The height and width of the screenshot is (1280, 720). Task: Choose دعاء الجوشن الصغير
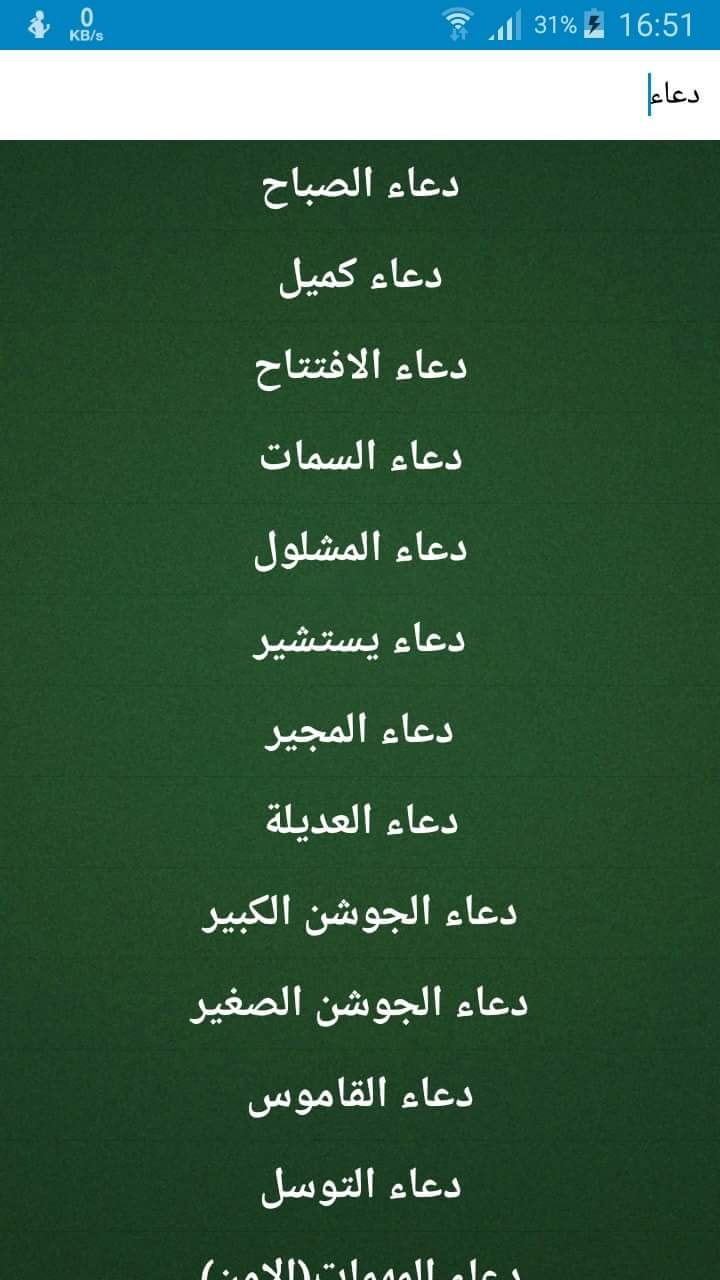360,1004
